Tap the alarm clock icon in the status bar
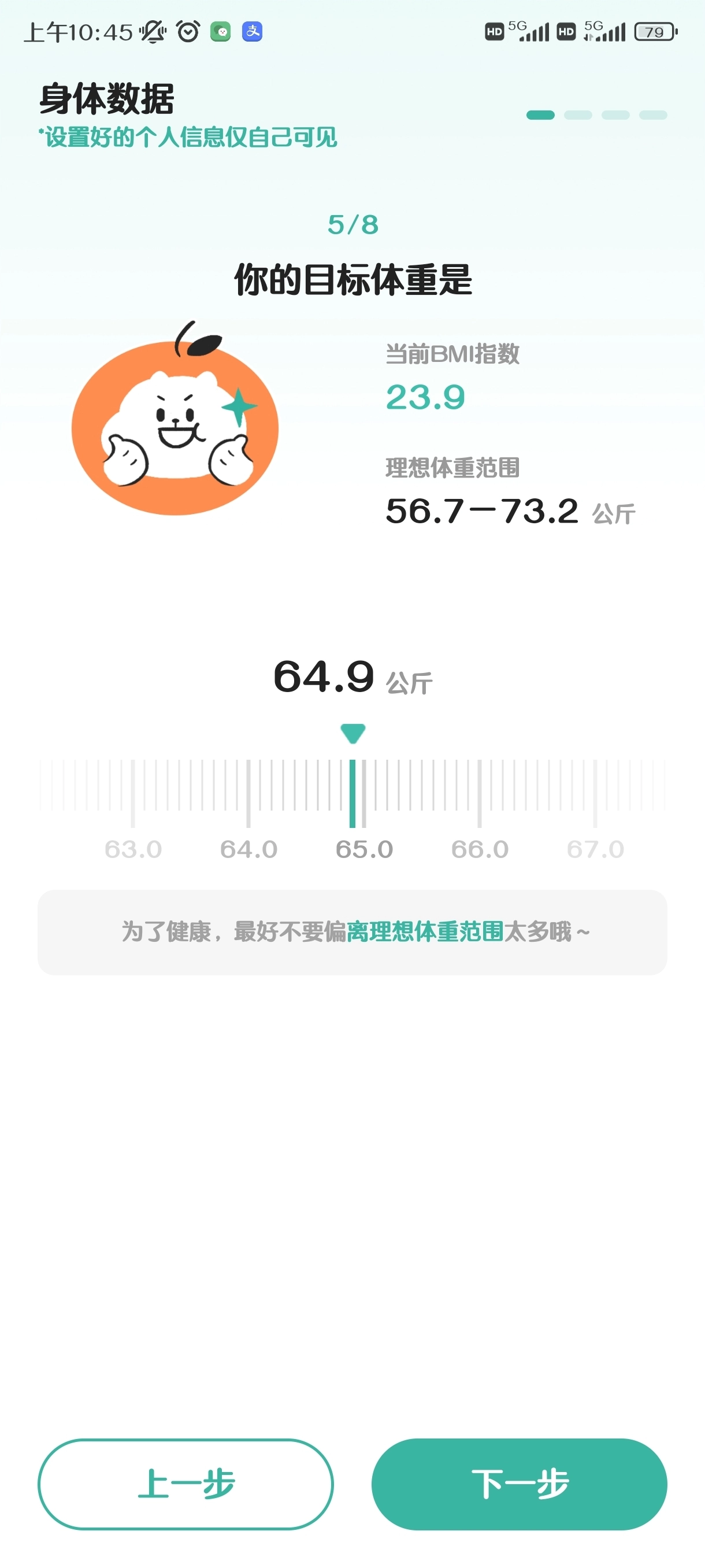This screenshot has height=1568, width=705. point(187,32)
